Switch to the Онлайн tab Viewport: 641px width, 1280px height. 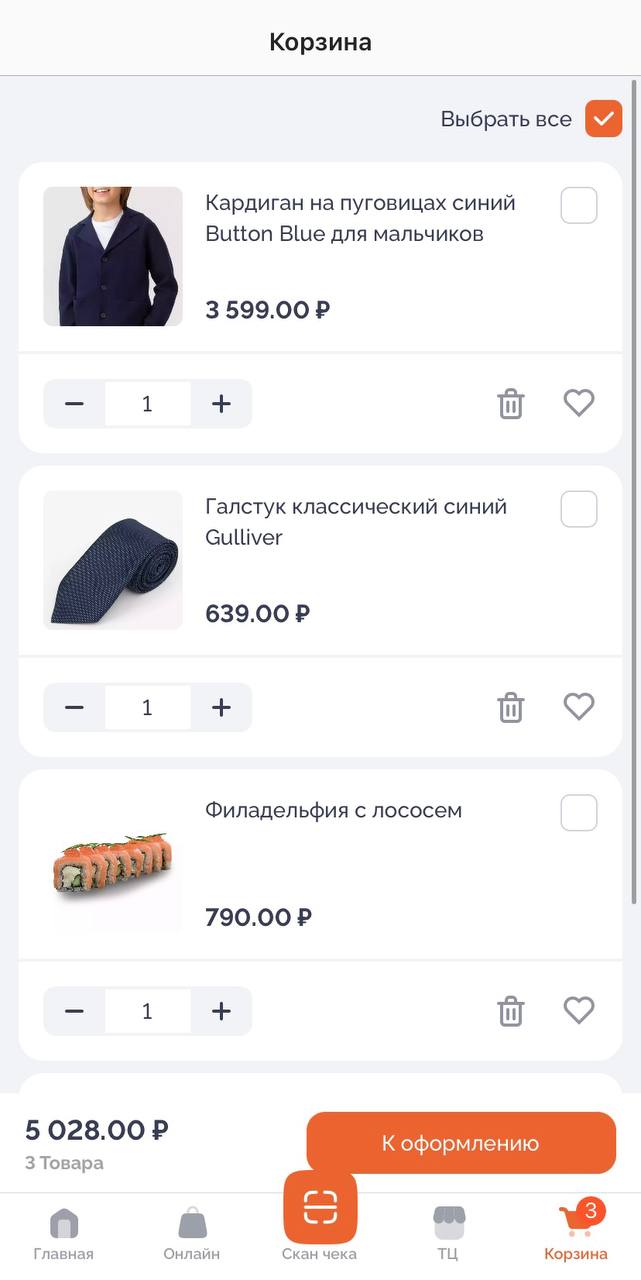[192, 1233]
